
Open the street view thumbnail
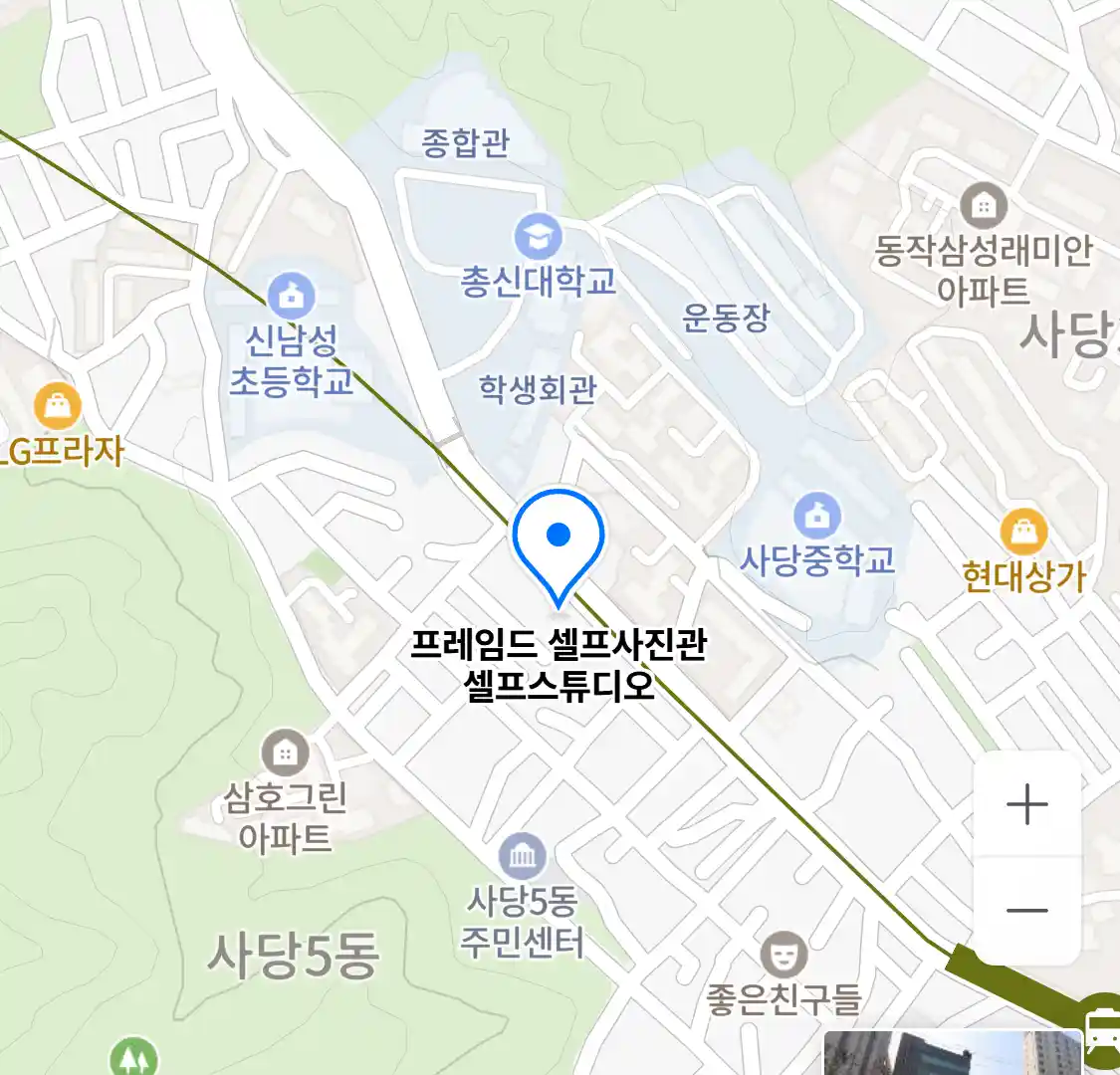pyautogui.click(x=951, y=1054)
